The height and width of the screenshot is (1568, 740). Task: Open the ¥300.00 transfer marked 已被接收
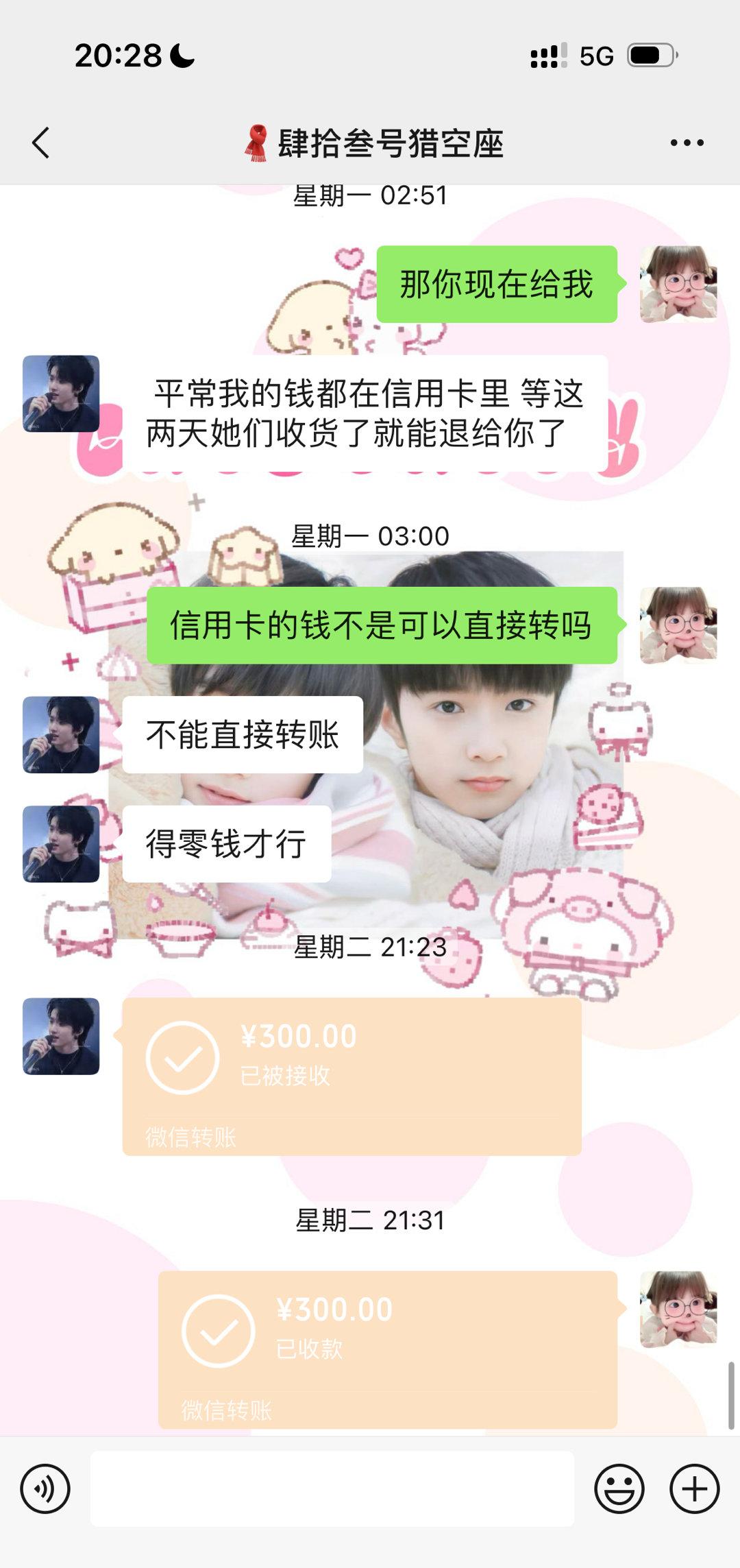[351, 1076]
